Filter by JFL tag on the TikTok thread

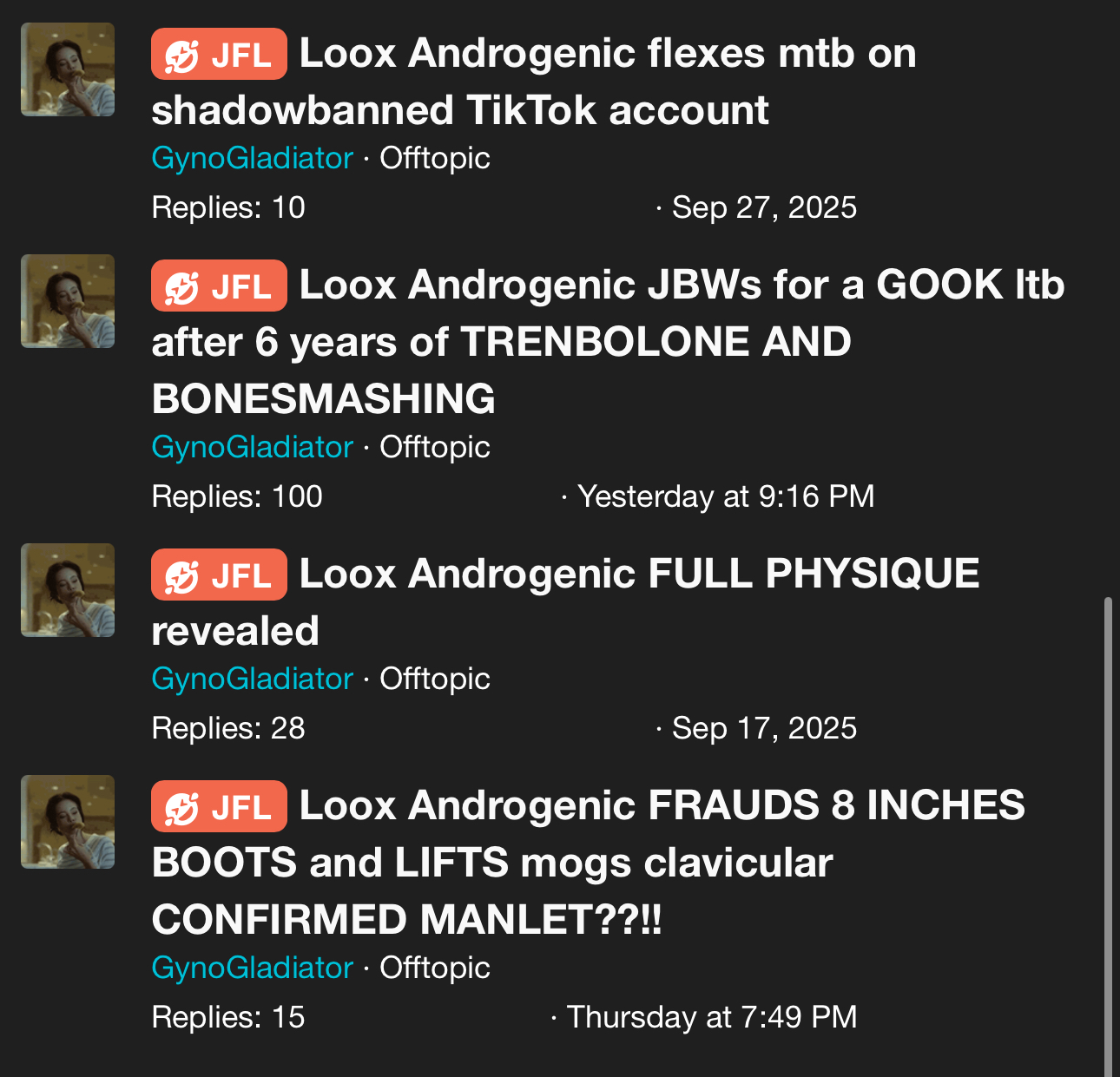219,55
